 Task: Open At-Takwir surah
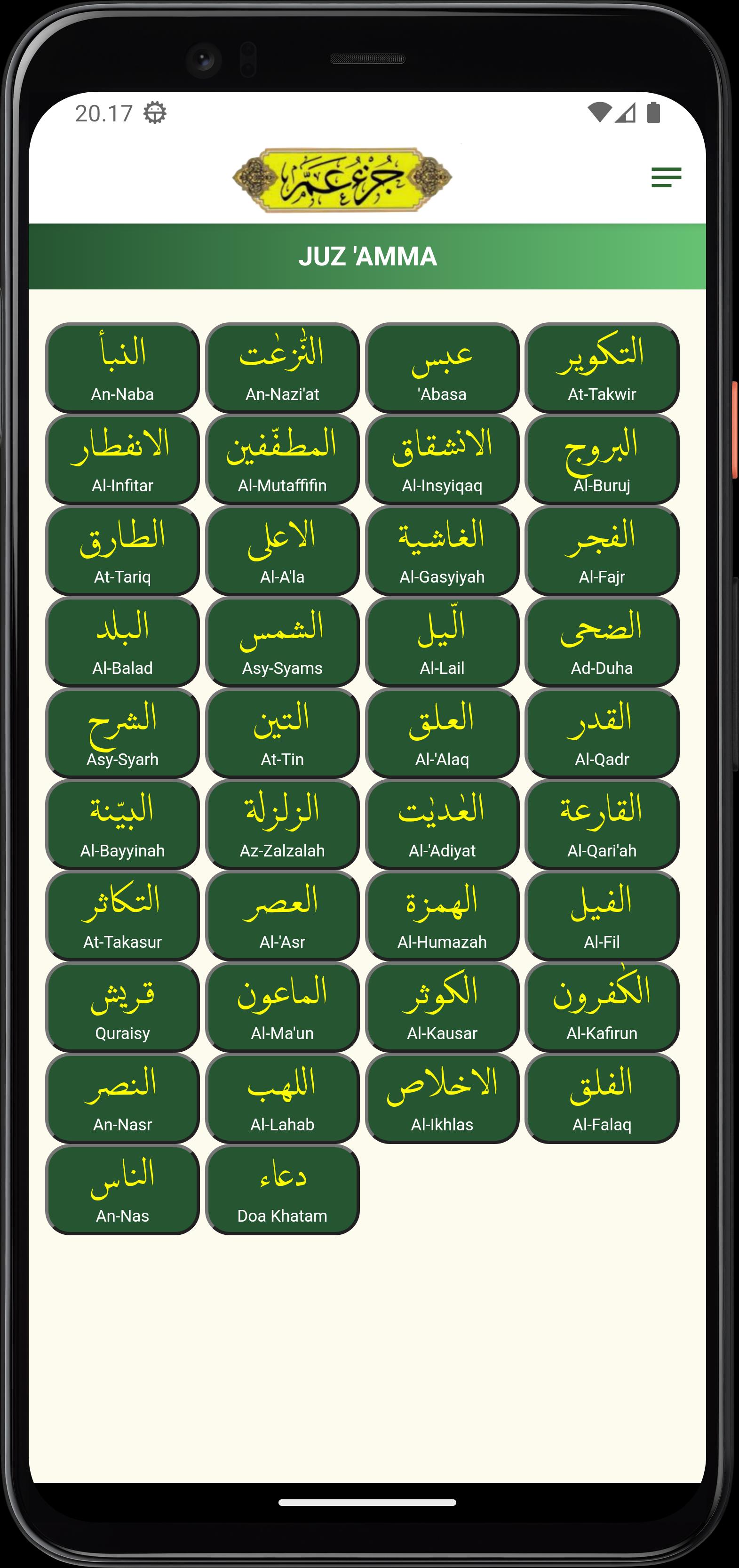[602, 368]
